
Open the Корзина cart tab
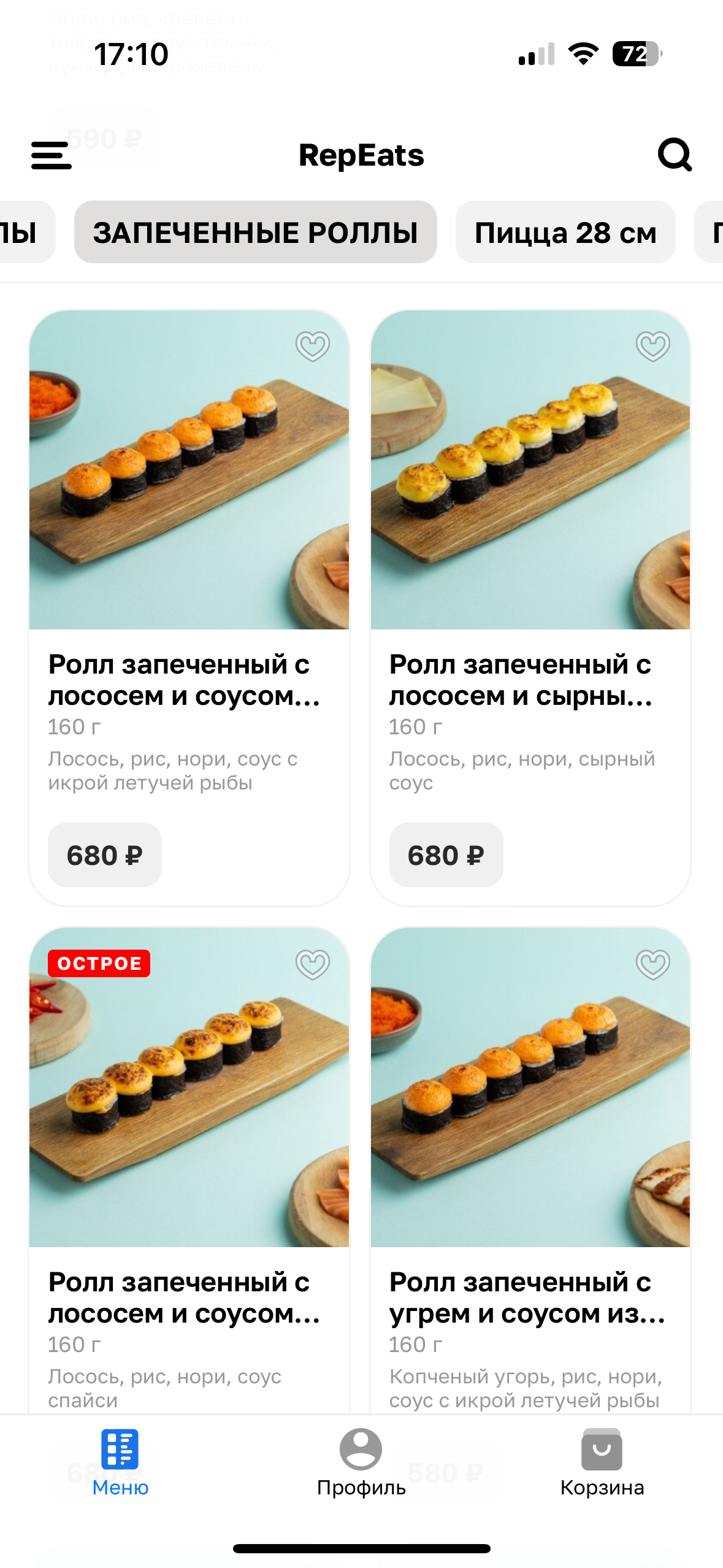pyautogui.click(x=602, y=1462)
